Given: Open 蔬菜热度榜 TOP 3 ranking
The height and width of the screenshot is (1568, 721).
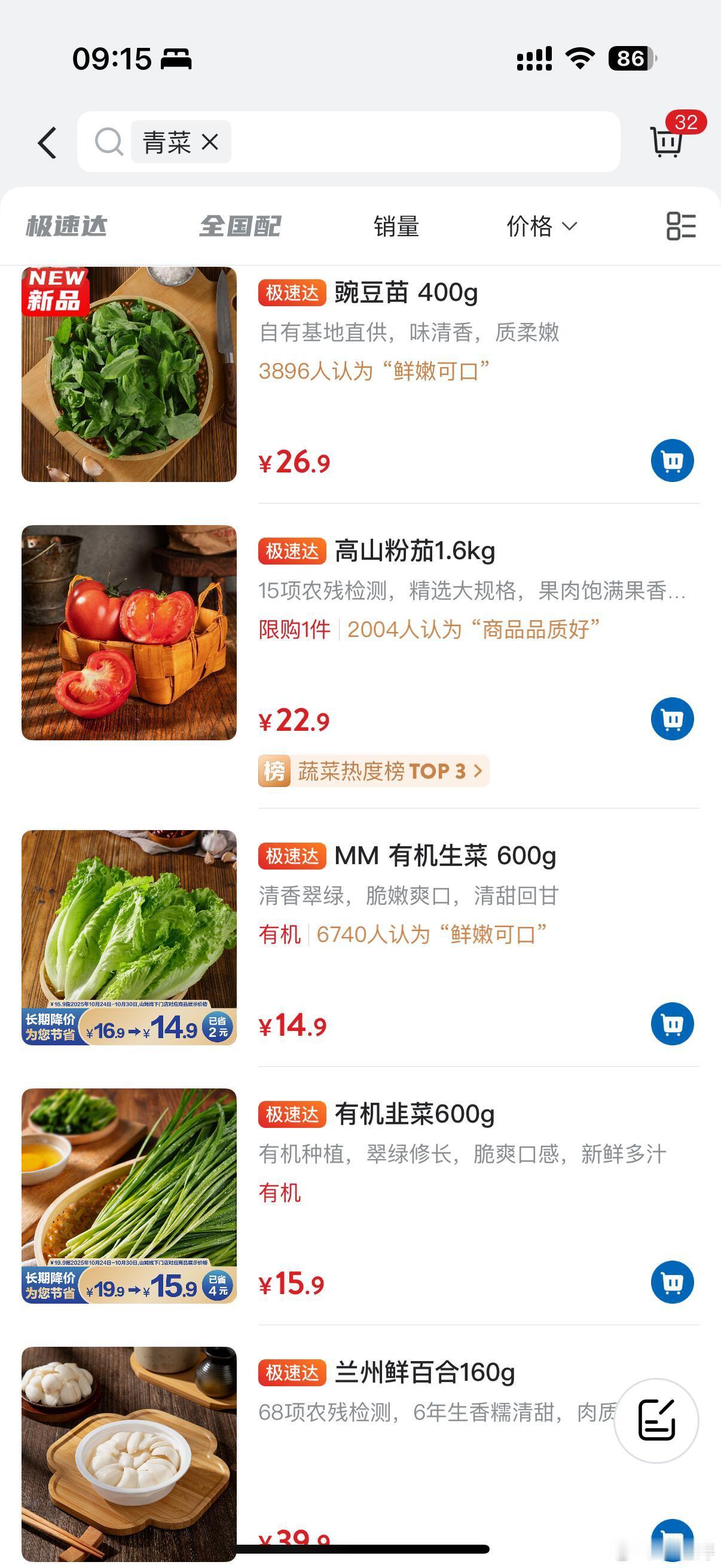Looking at the screenshot, I should 373,771.
